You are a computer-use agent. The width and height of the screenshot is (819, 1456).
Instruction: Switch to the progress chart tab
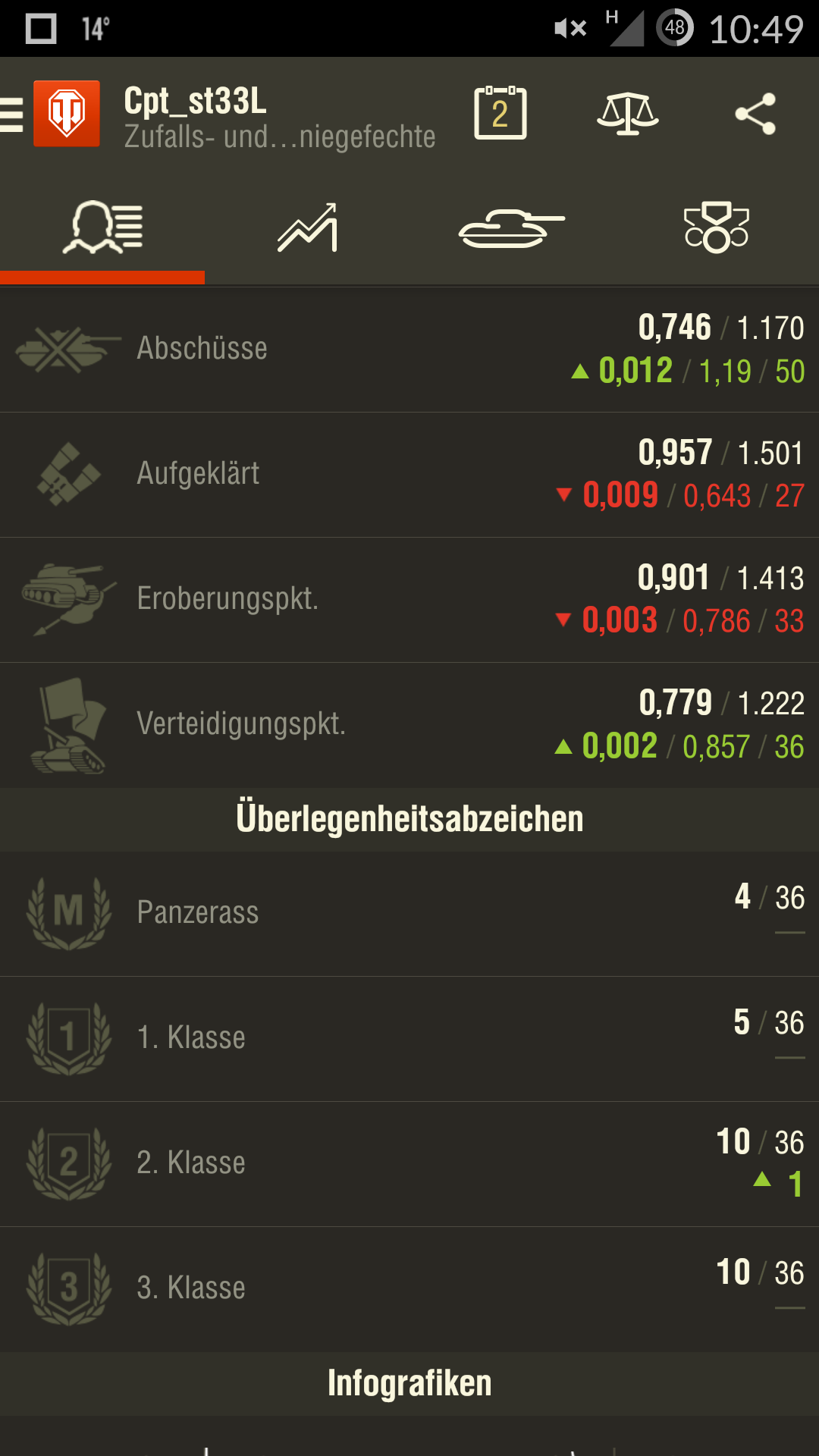coord(307,227)
